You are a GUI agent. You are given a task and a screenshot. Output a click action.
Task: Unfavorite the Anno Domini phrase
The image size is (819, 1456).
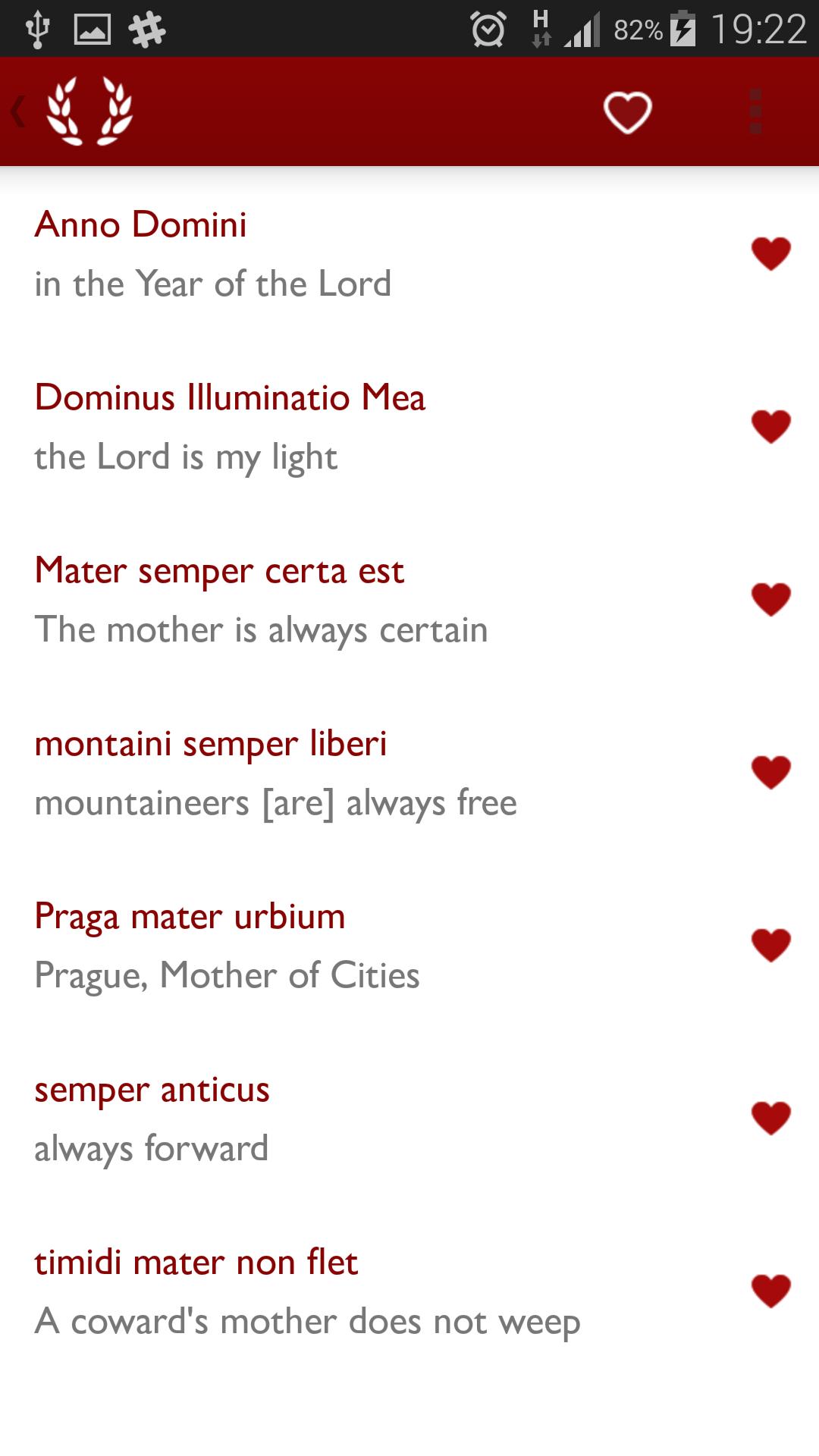click(771, 253)
